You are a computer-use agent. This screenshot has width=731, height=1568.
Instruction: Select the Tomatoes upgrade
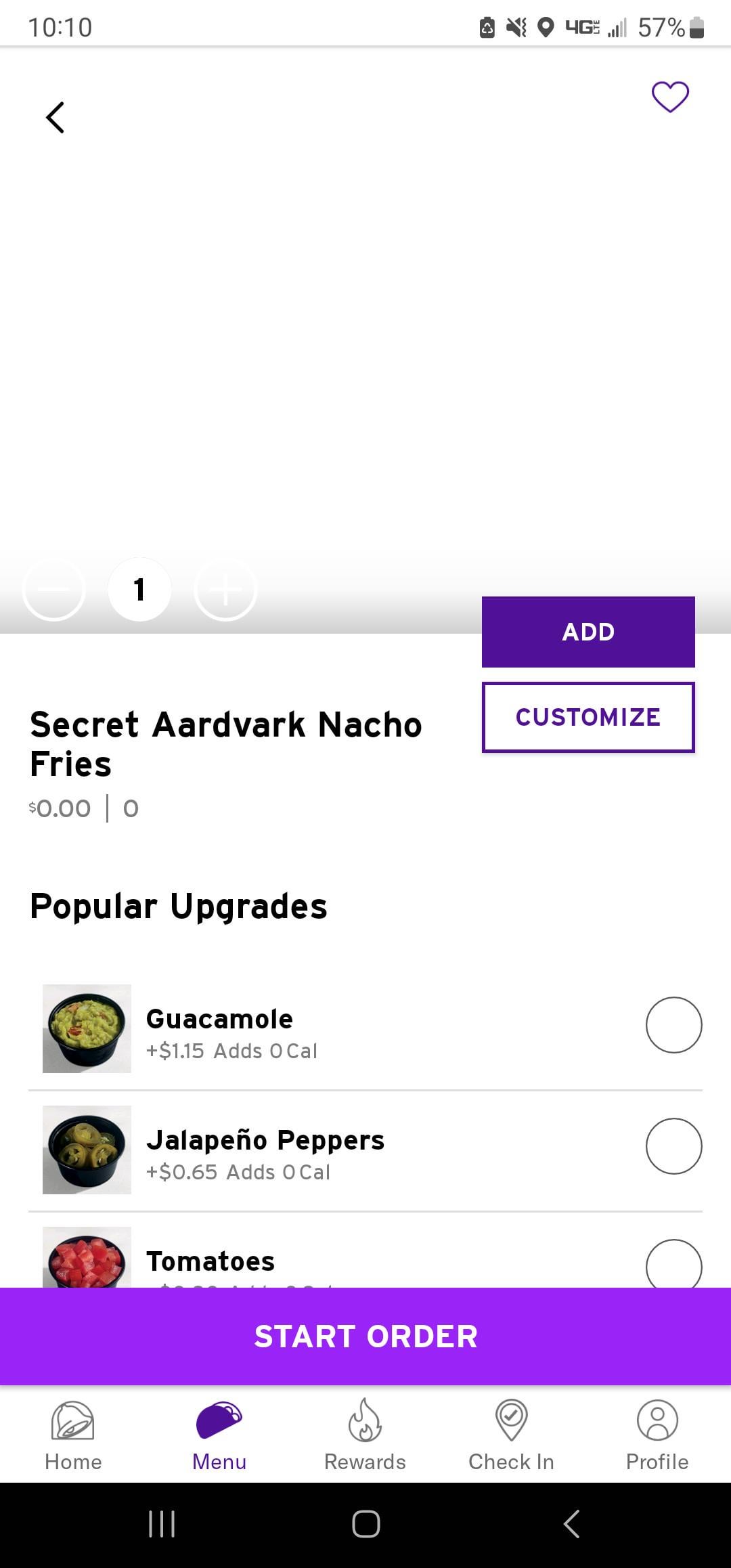point(673,1265)
